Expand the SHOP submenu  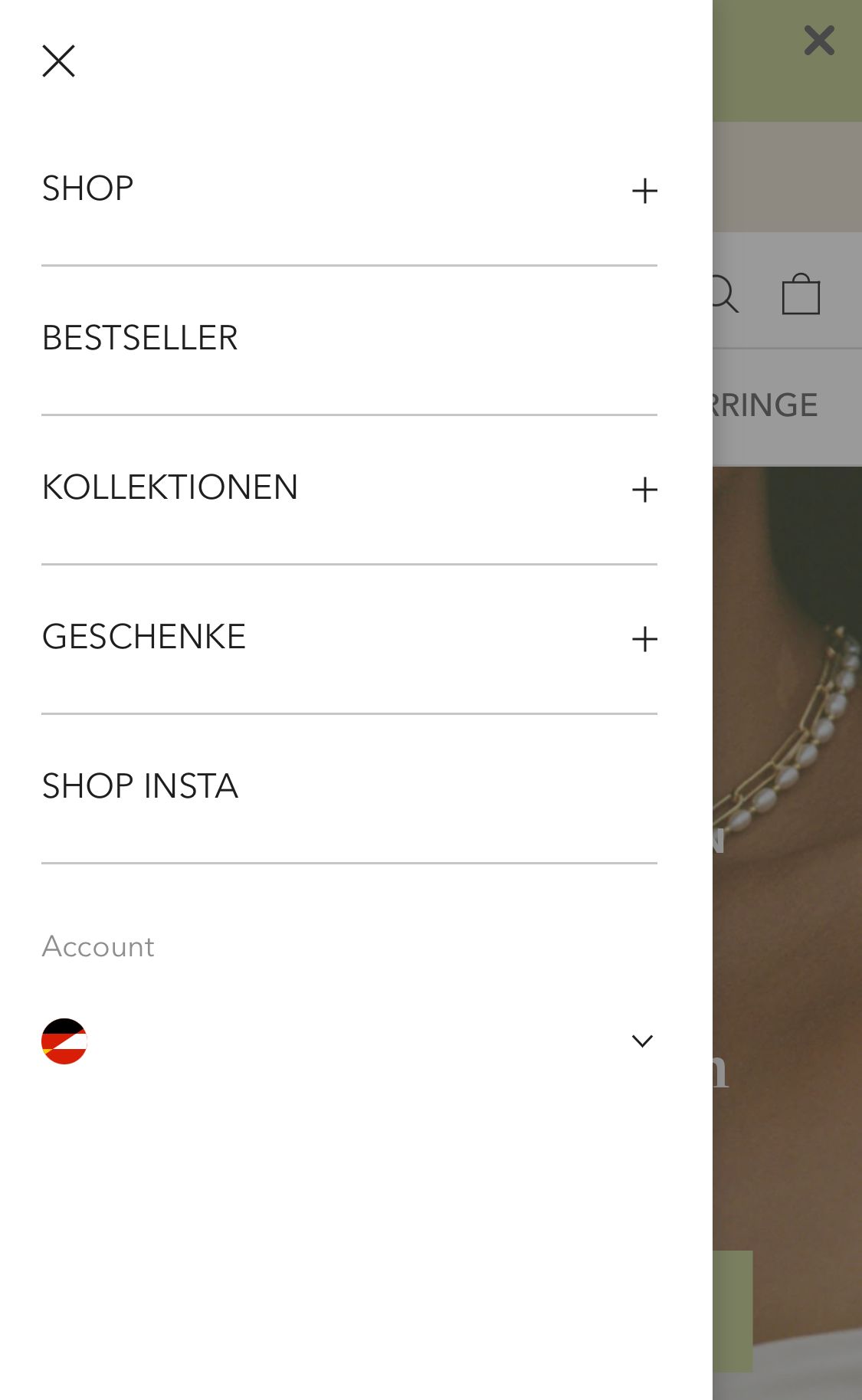click(644, 190)
